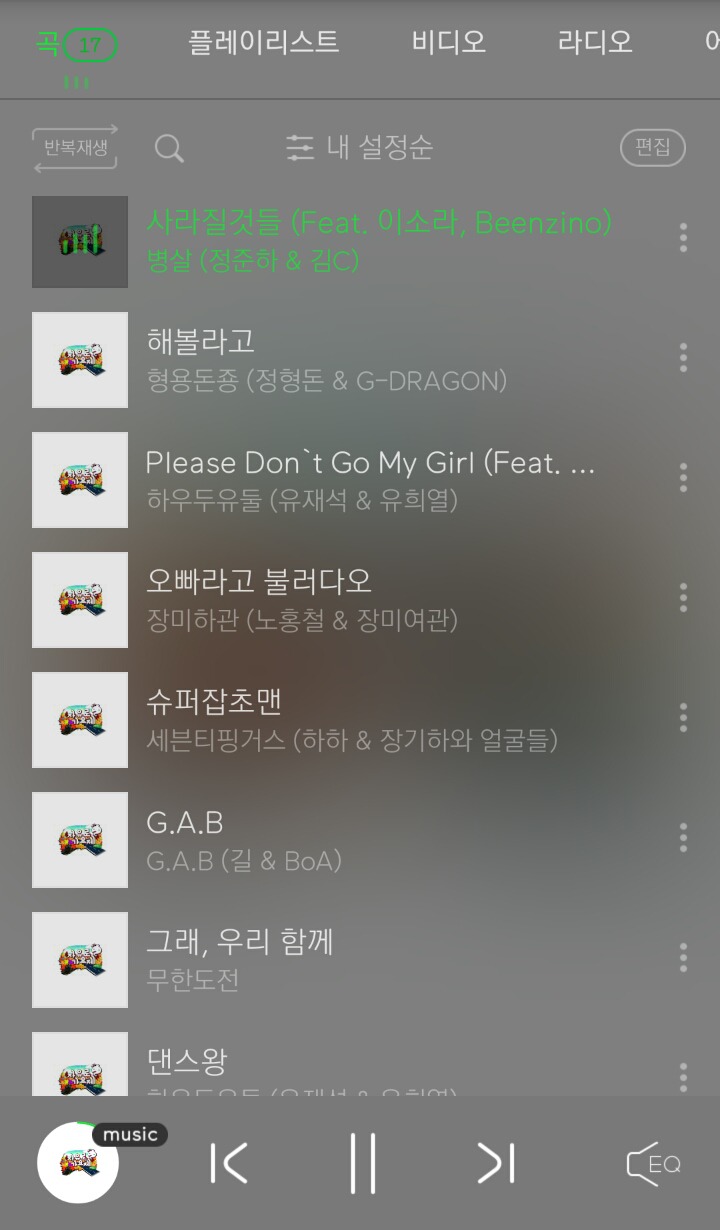Viewport: 720px width, 1230px height.
Task: Open options menu for 그래, 우리 함께
Action: (683, 958)
